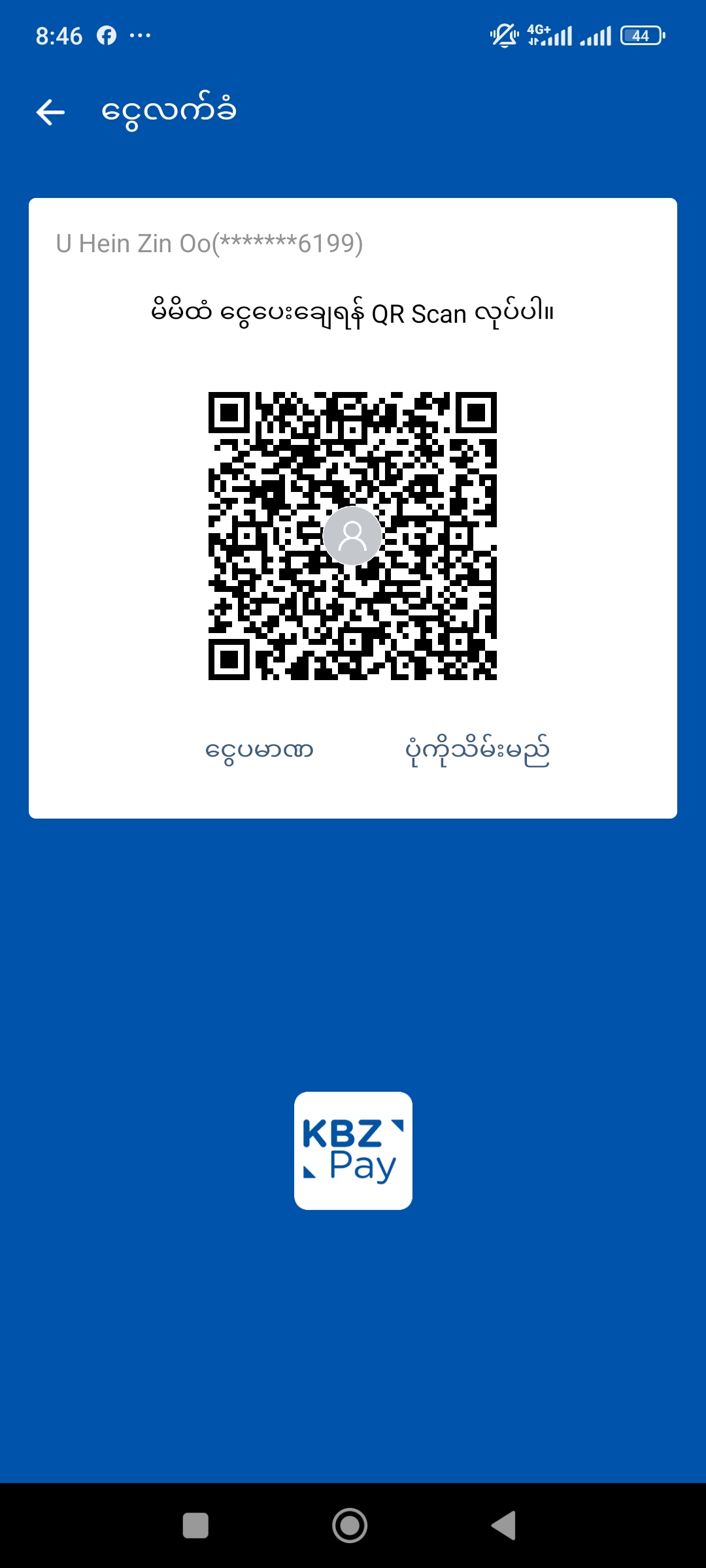Go to the home screen
Screen dimensions: 706x1568
350,1526
